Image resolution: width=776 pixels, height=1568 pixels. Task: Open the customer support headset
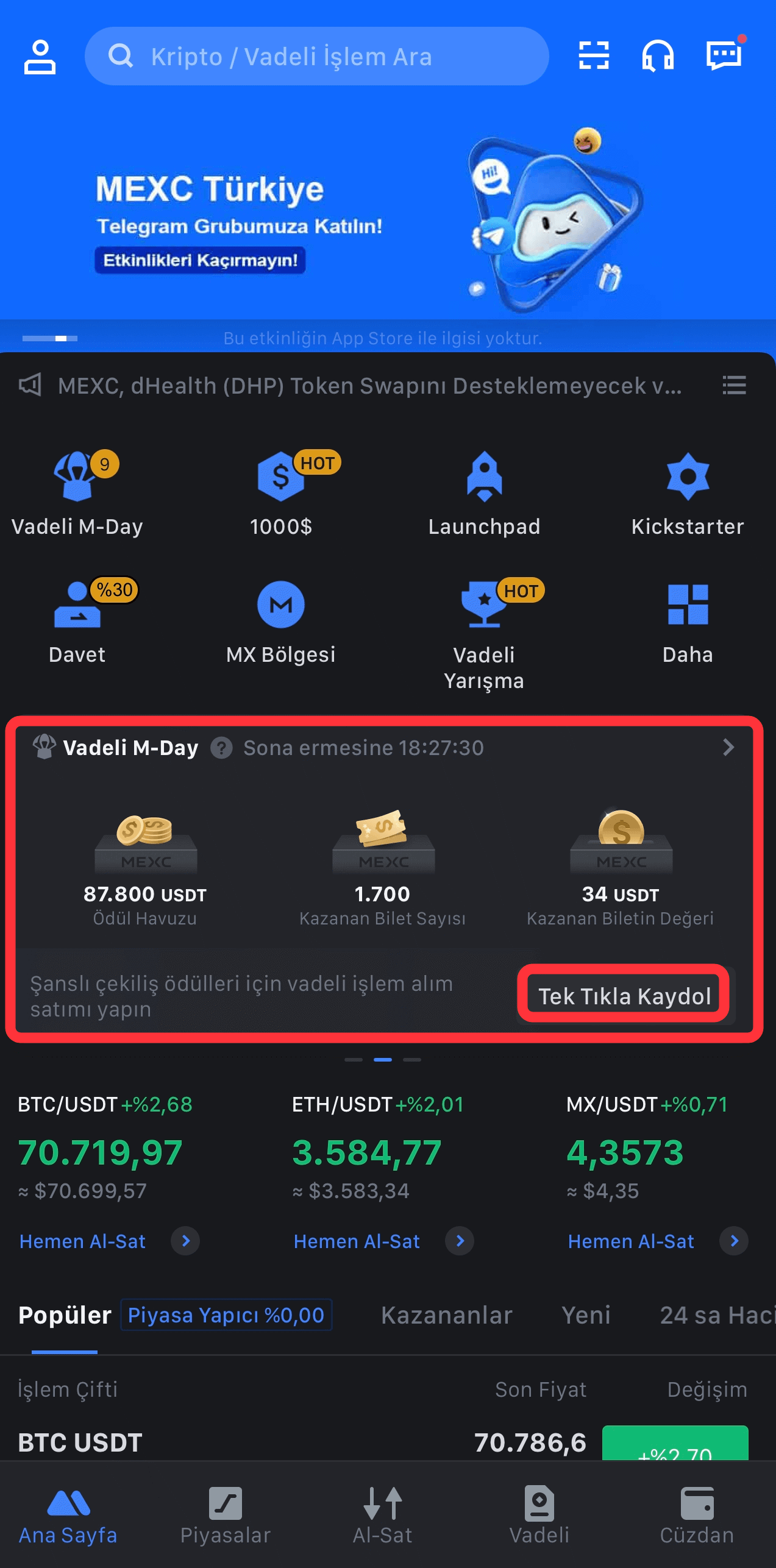(x=658, y=56)
